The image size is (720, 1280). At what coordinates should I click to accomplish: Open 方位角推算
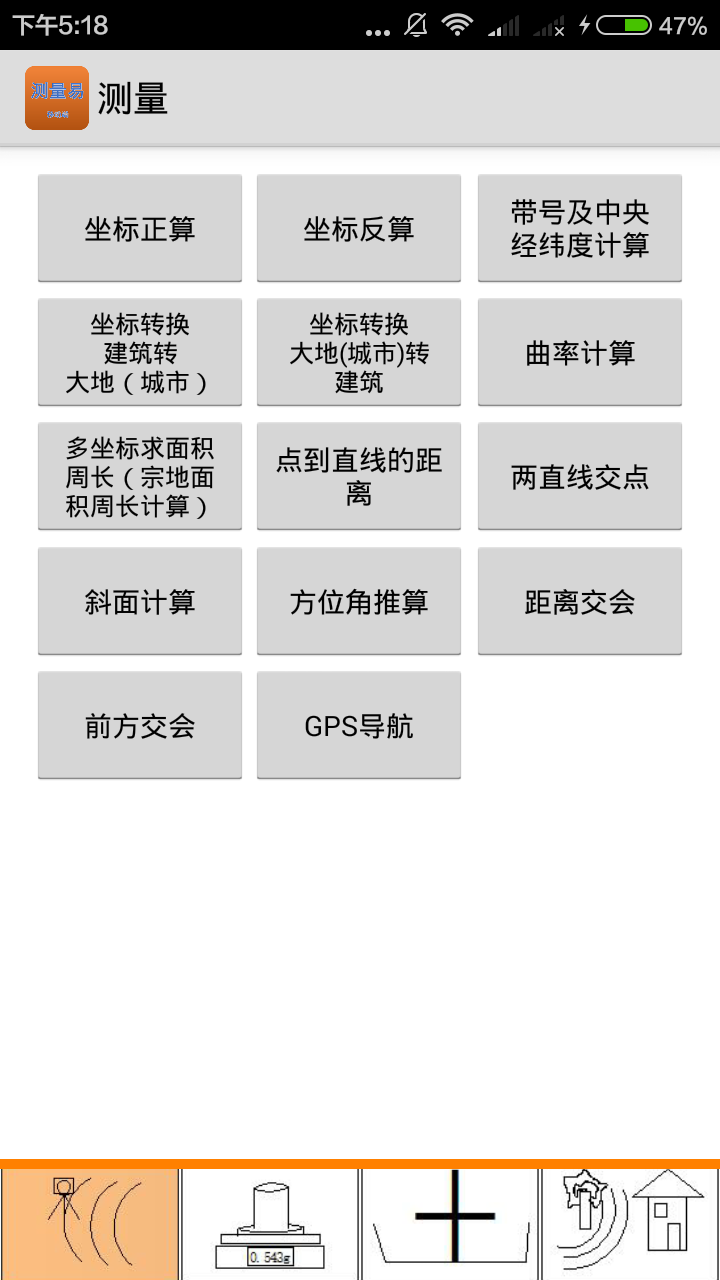click(359, 602)
